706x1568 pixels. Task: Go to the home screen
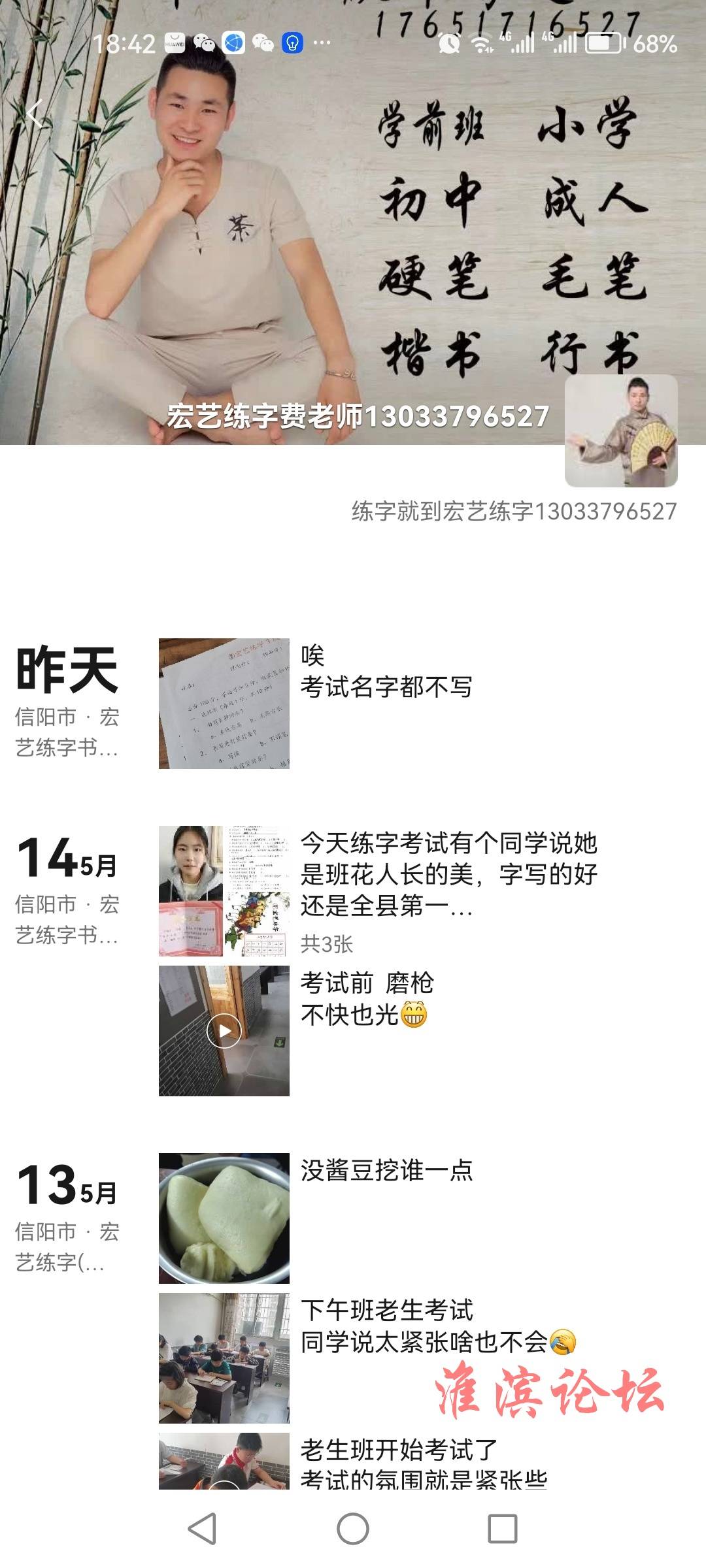(353, 1529)
